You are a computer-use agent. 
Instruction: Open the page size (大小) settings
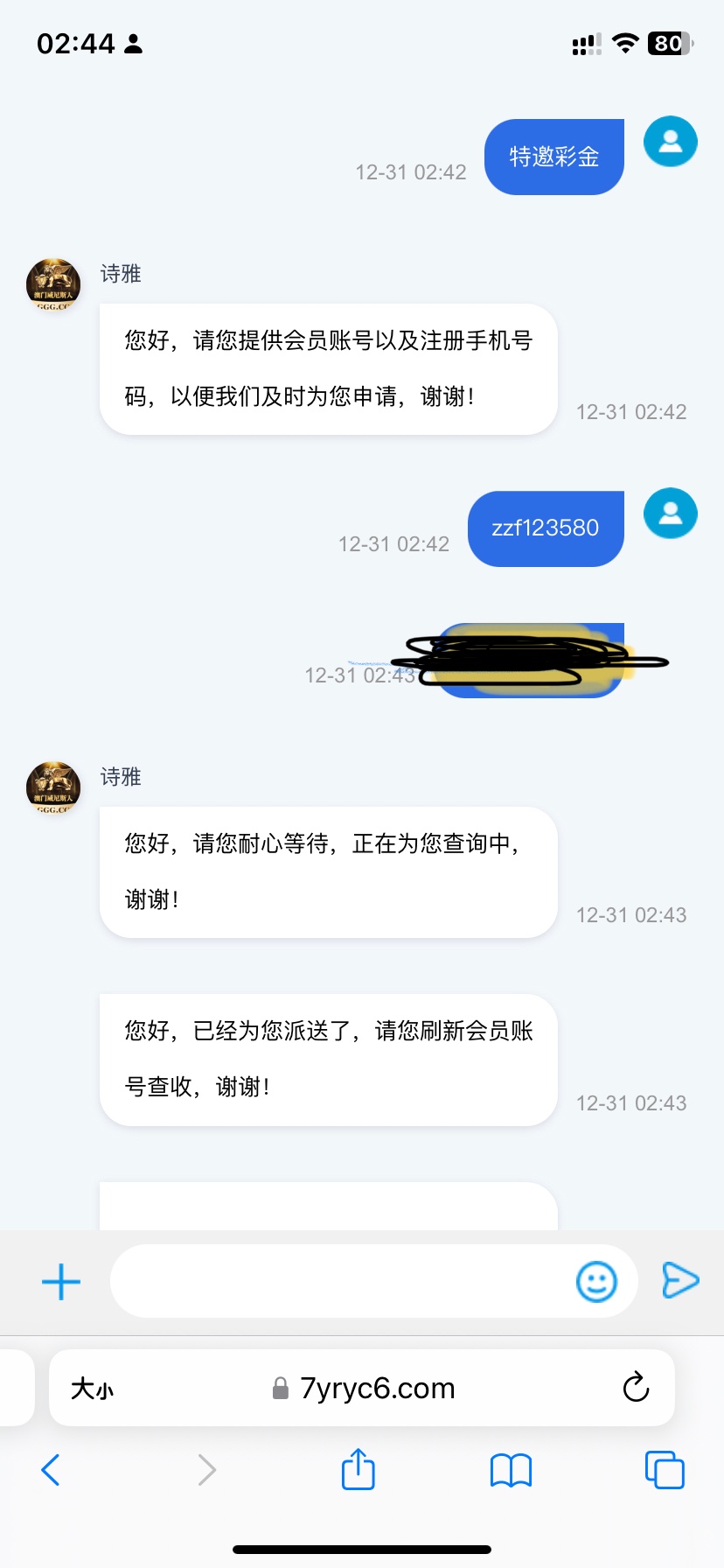93,1389
